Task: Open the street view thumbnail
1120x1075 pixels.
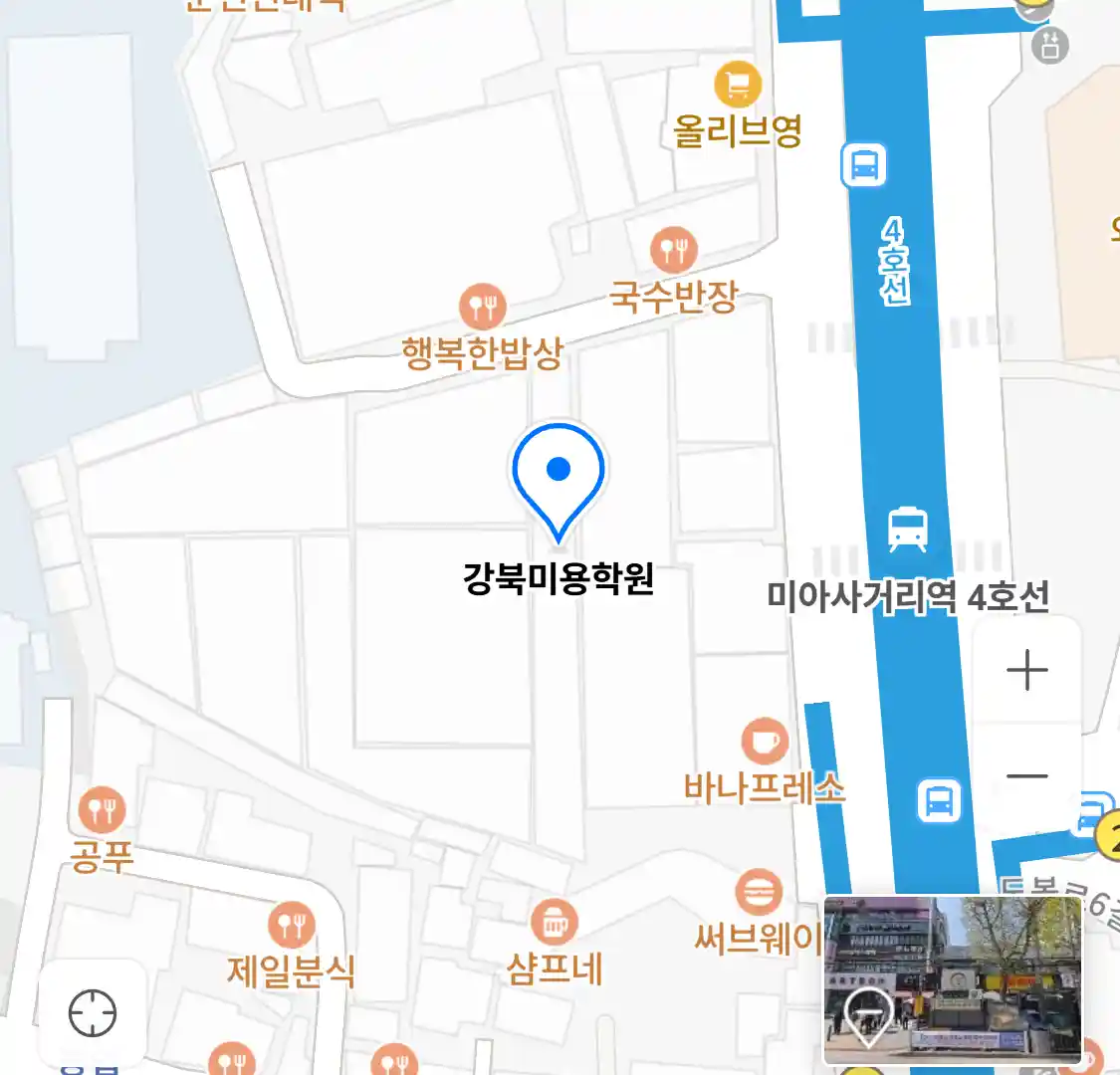Action: click(x=953, y=977)
